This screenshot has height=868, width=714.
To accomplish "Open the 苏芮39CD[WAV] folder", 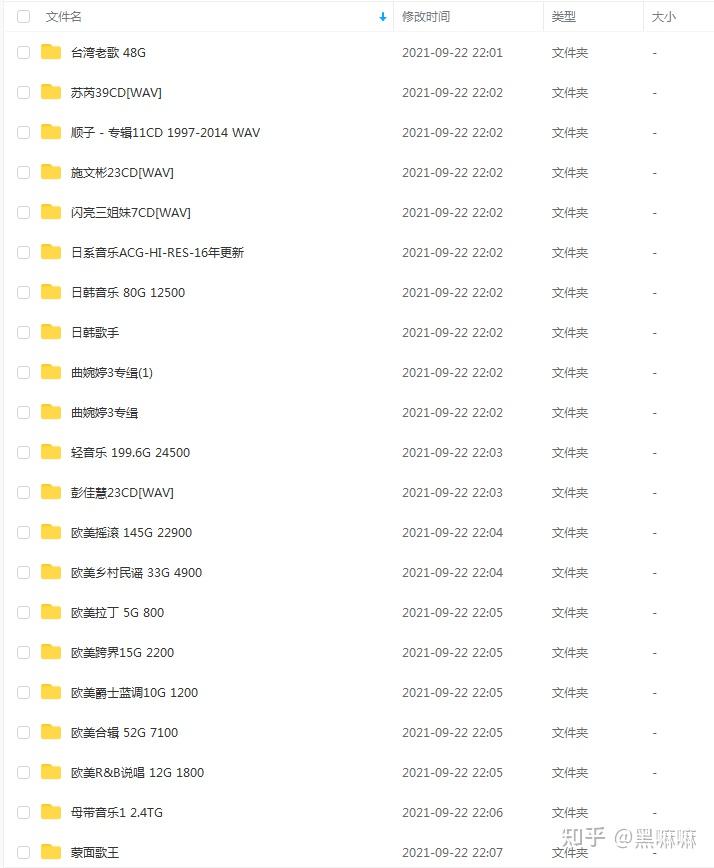I will pyautogui.click(x=116, y=93).
